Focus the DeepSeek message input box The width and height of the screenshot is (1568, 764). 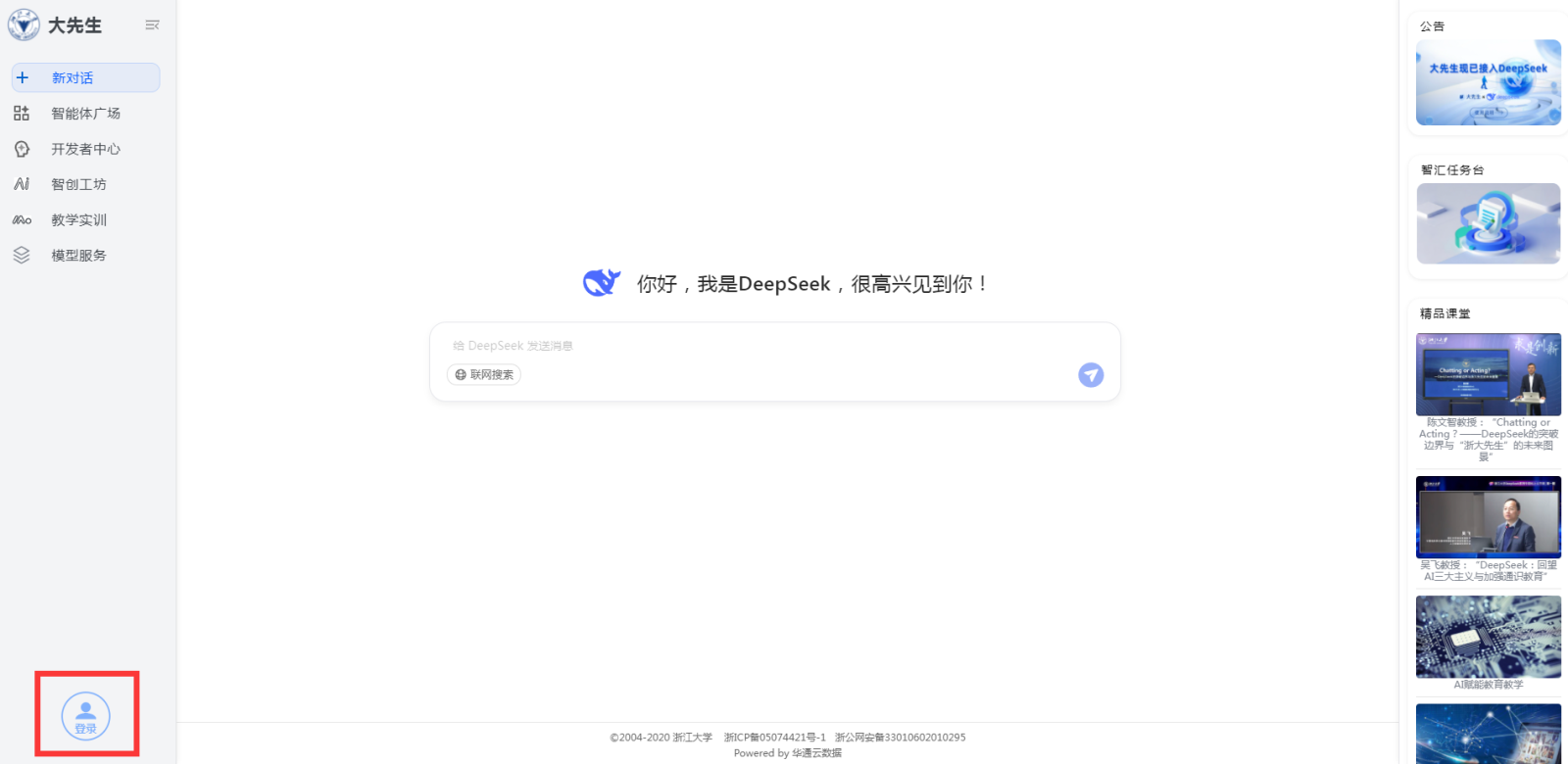coord(774,346)
